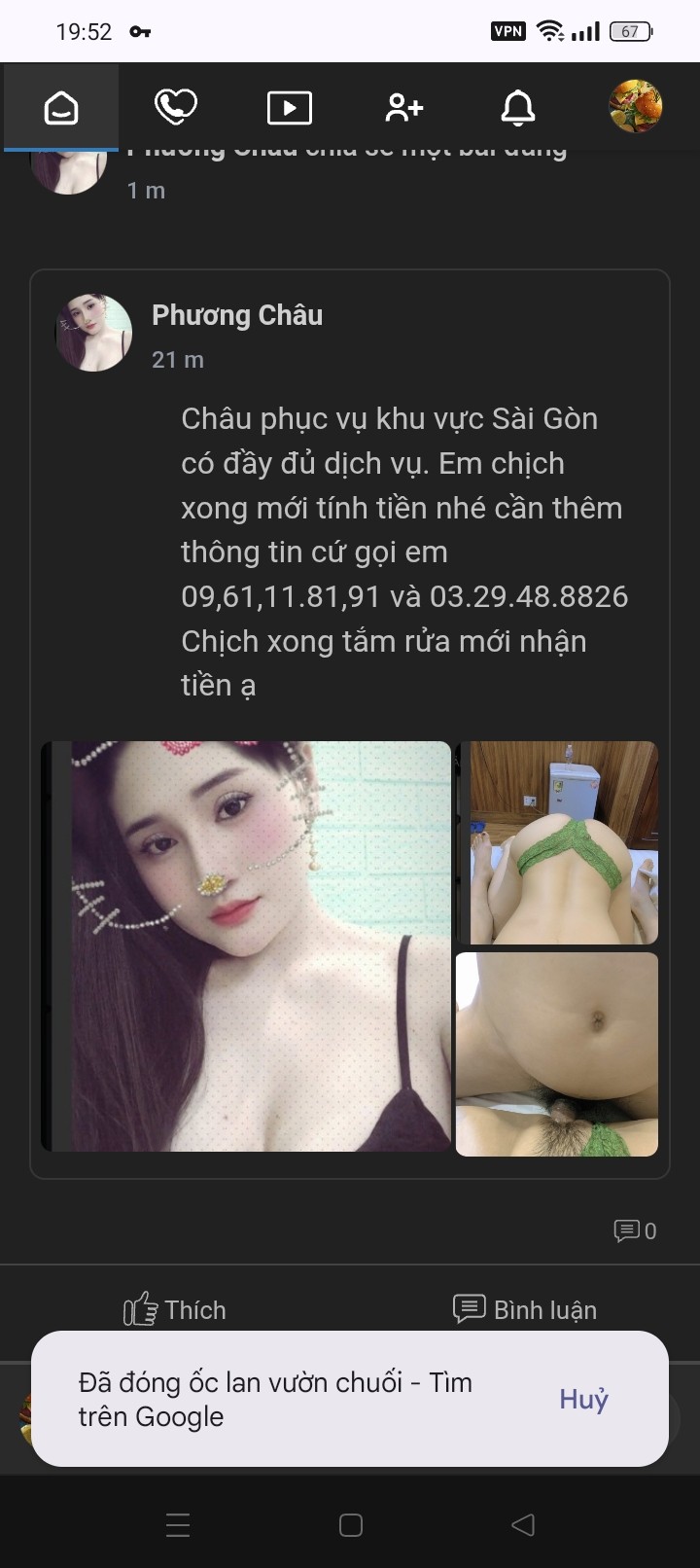Switch to the home feed tab
The height and width of the screenshot is (1568, 700).
[61, 108]
